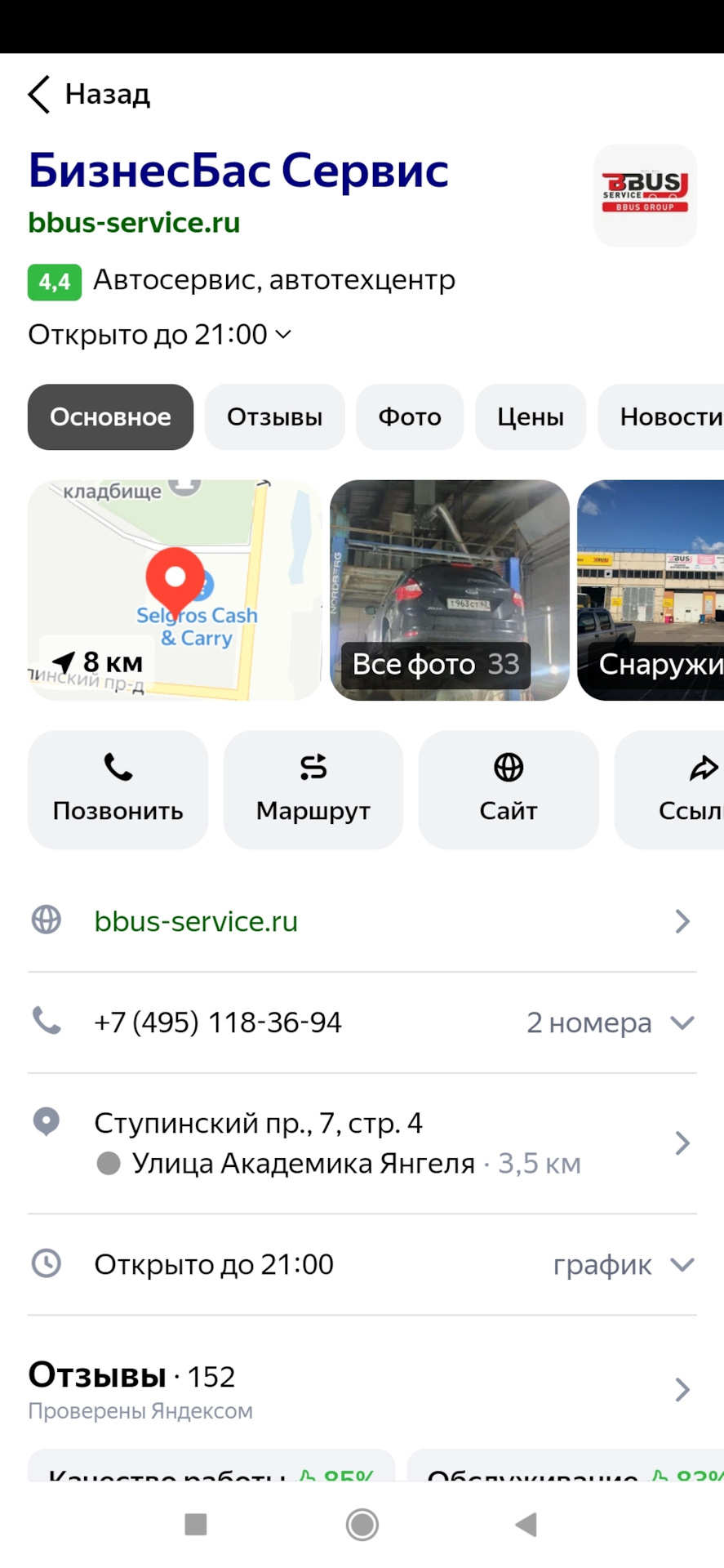
Task: Open the bbus-service.ru row with the globe icon
Action: [362, 921]
